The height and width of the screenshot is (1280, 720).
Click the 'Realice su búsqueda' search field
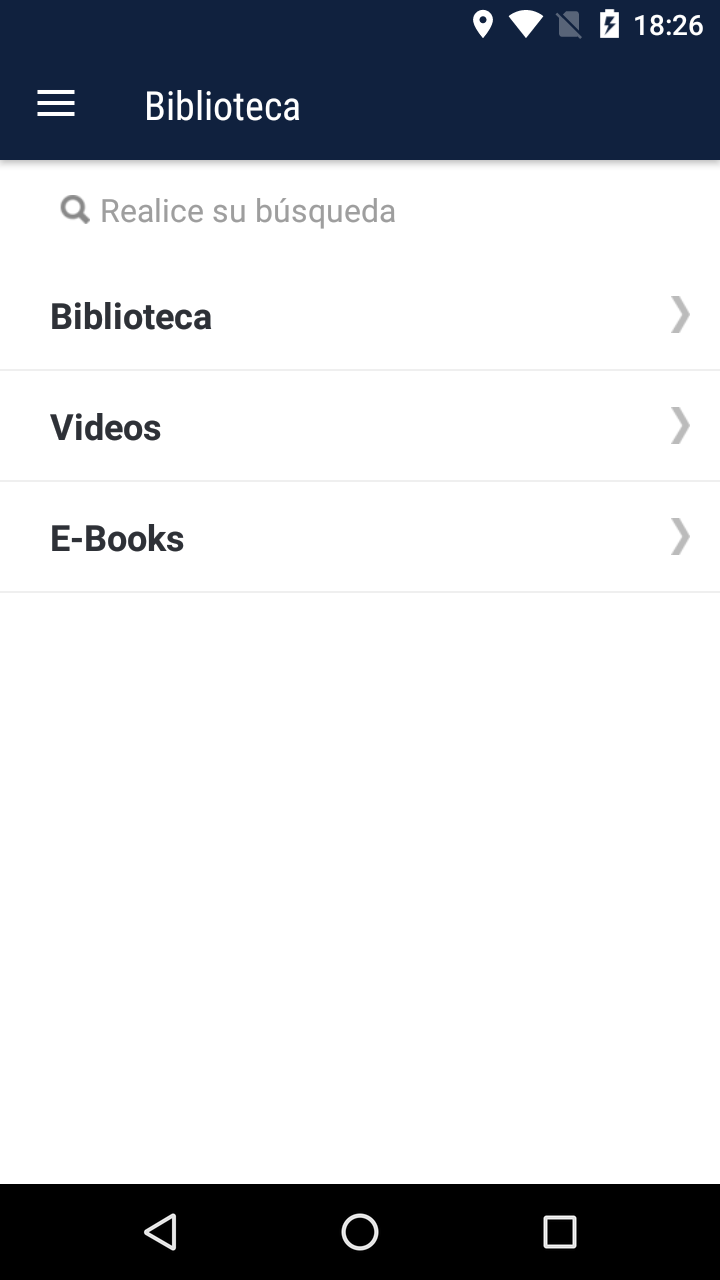(x=246, y=210)
